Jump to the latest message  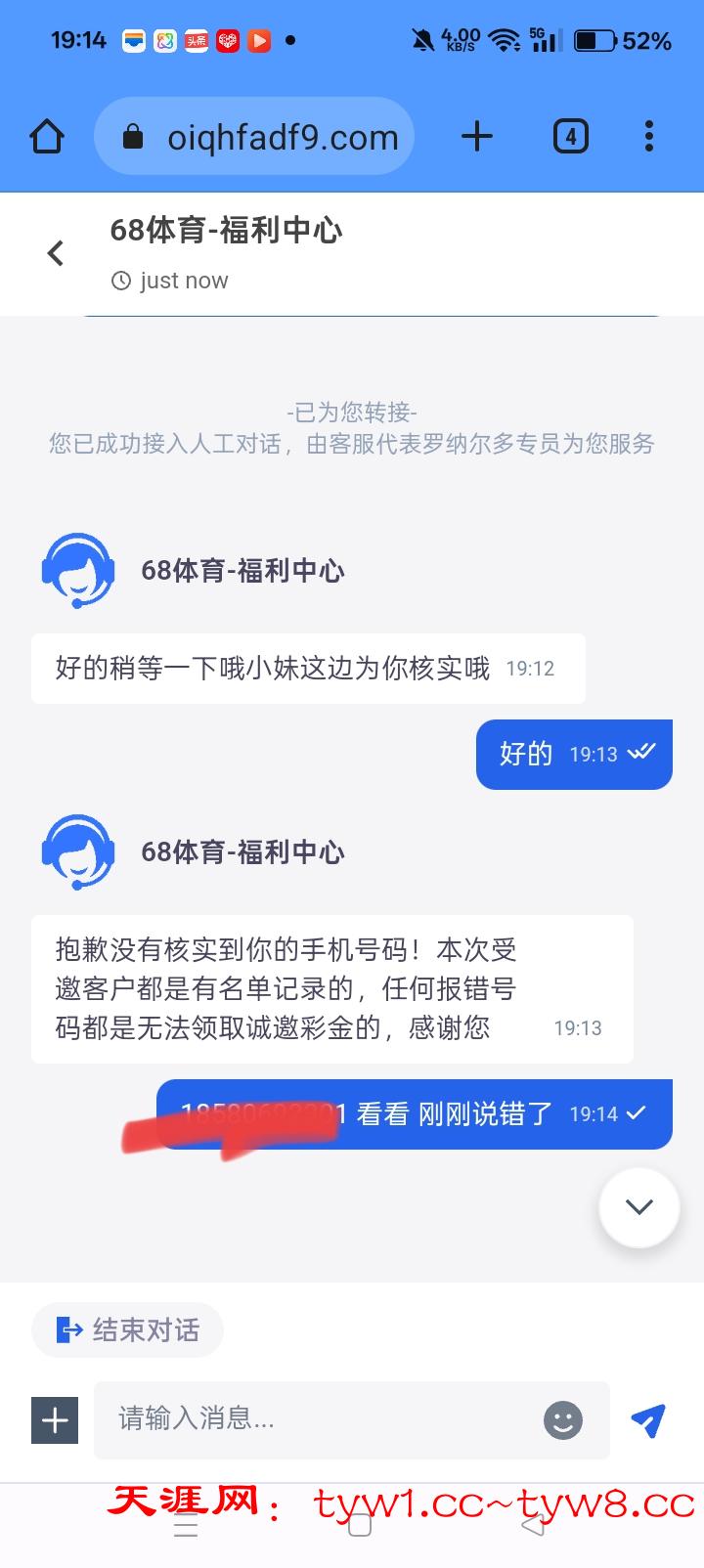(x=638, y=1206)
